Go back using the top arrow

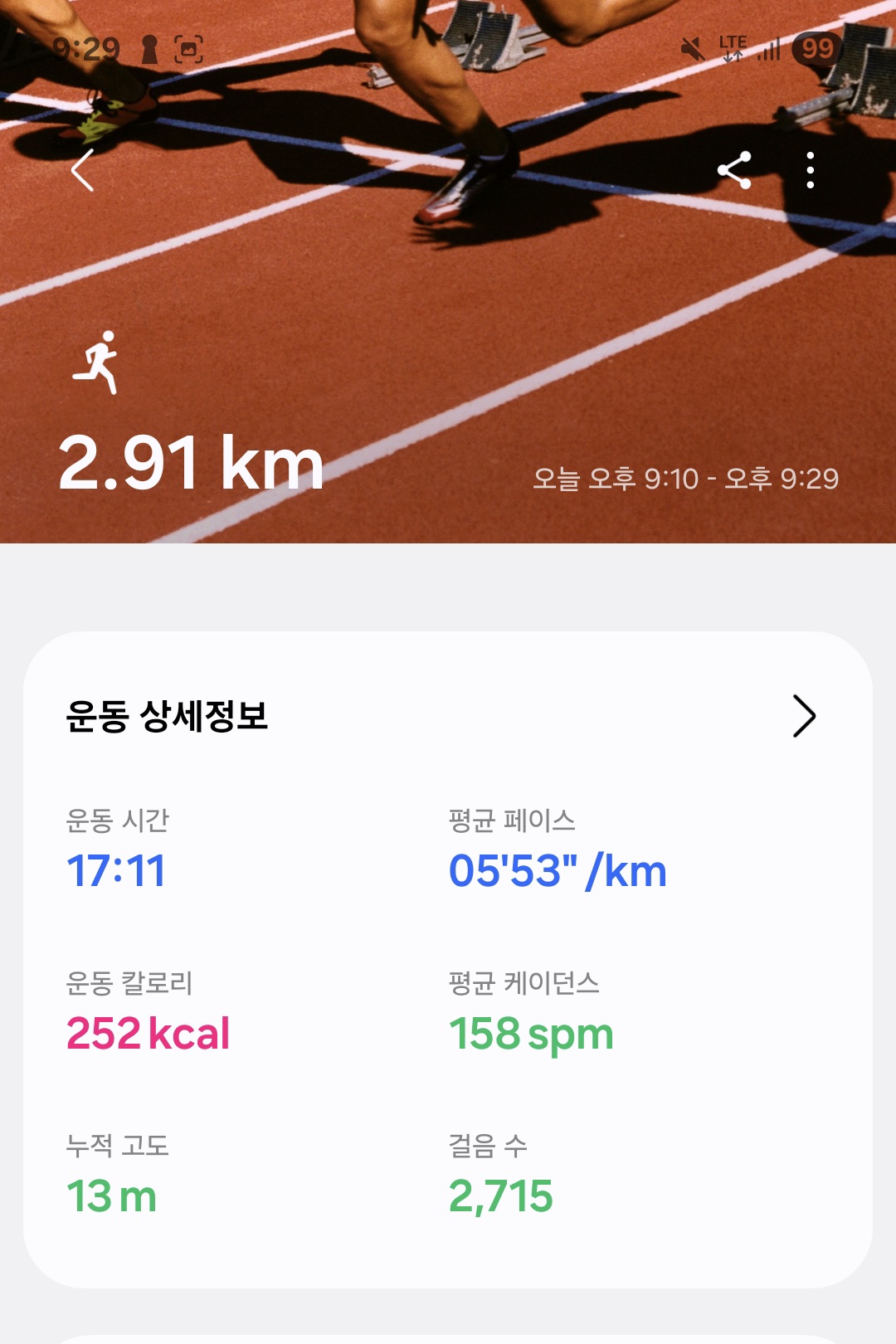click(83, 171)
